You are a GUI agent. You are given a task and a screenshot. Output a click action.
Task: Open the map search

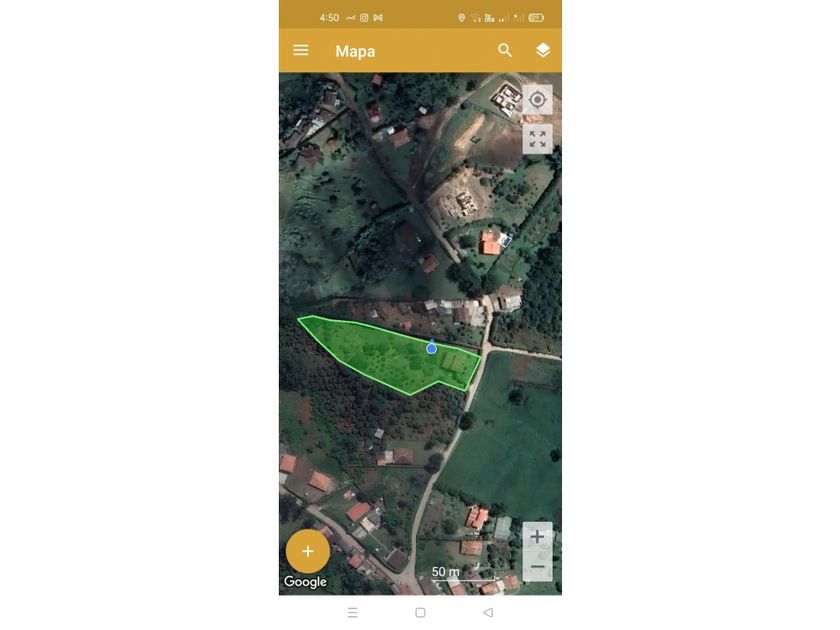click(x=505, y=50)
